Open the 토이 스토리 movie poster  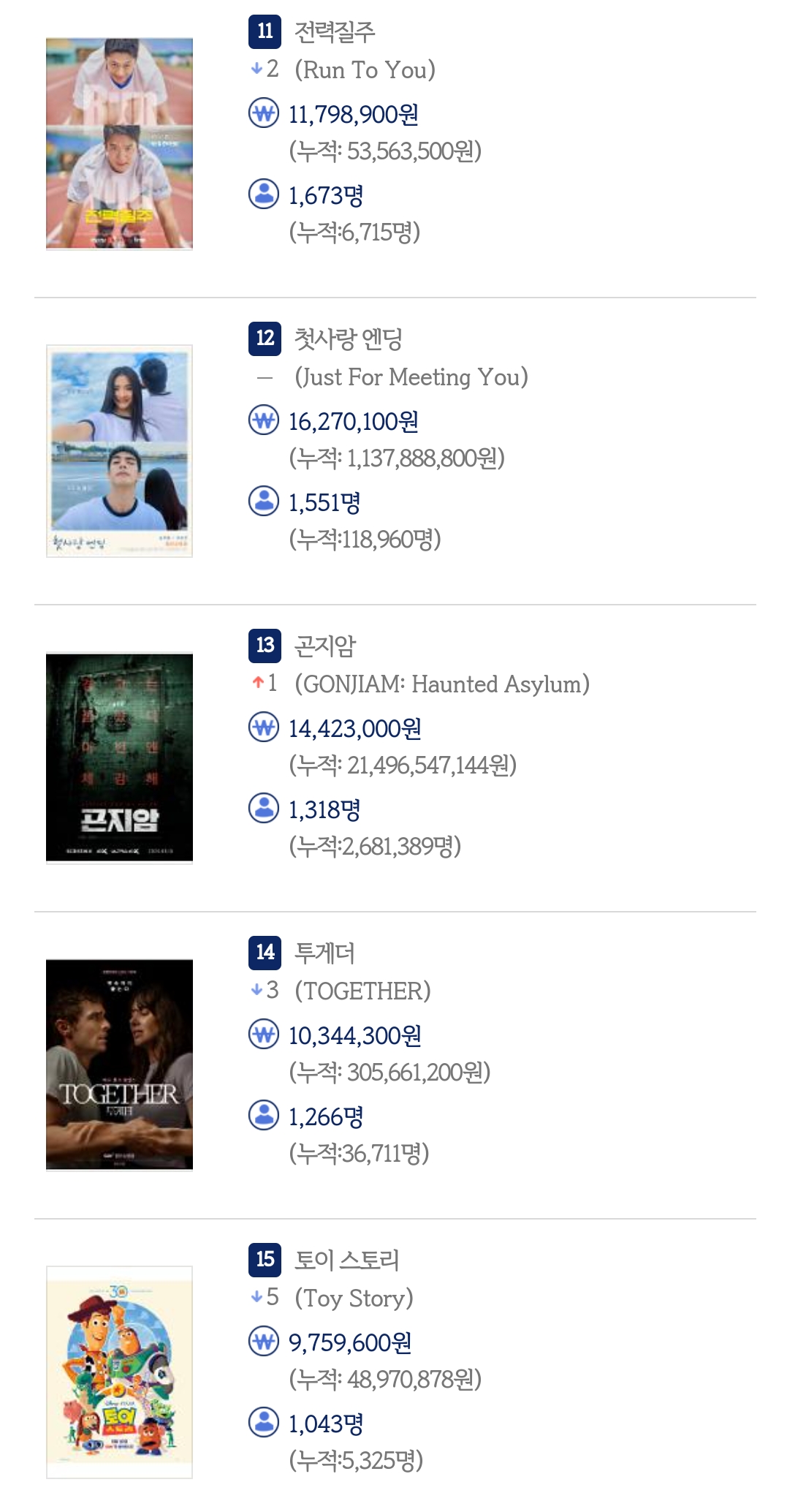point(119,1372)
